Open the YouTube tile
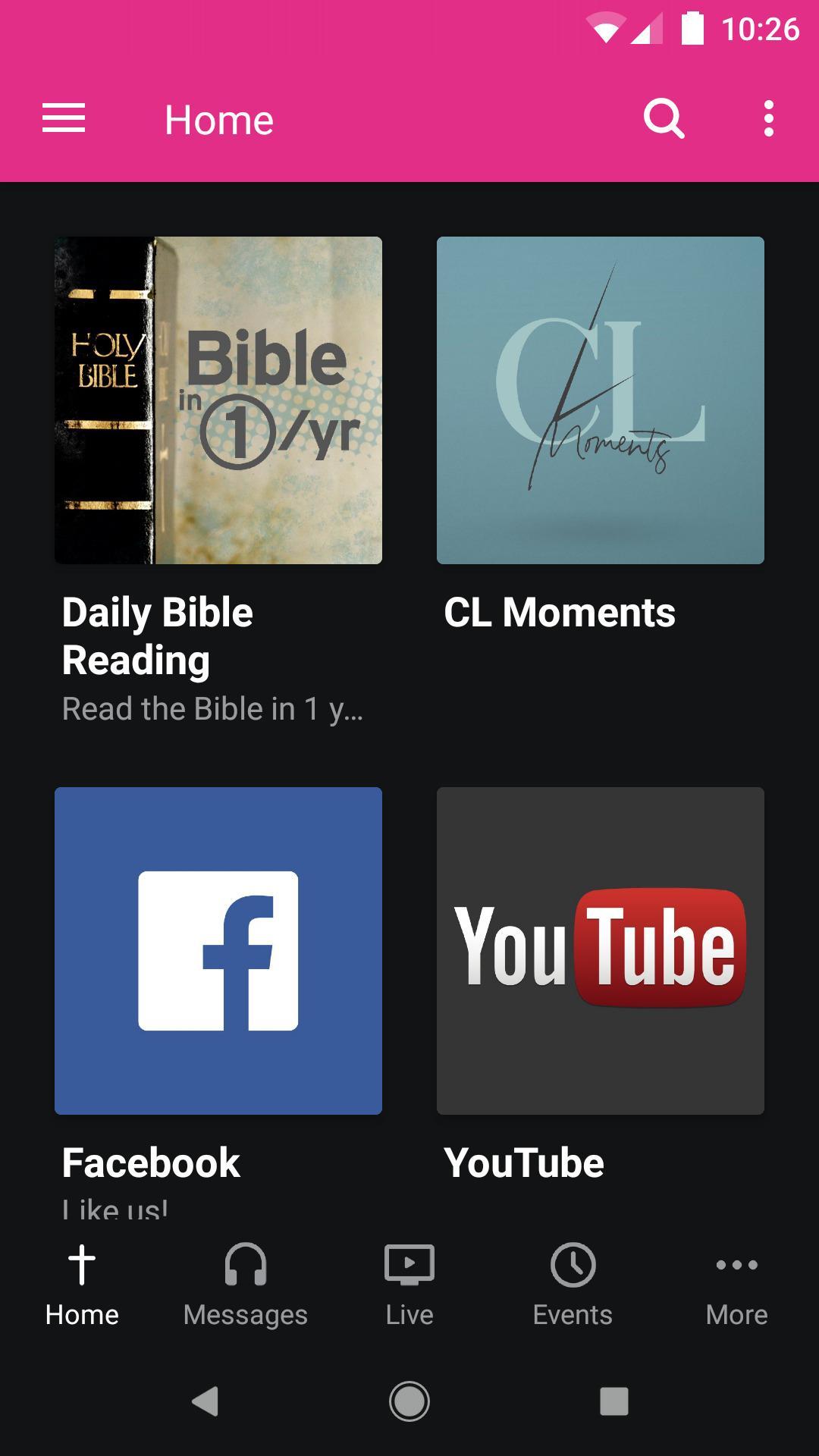 coord(601,951)
